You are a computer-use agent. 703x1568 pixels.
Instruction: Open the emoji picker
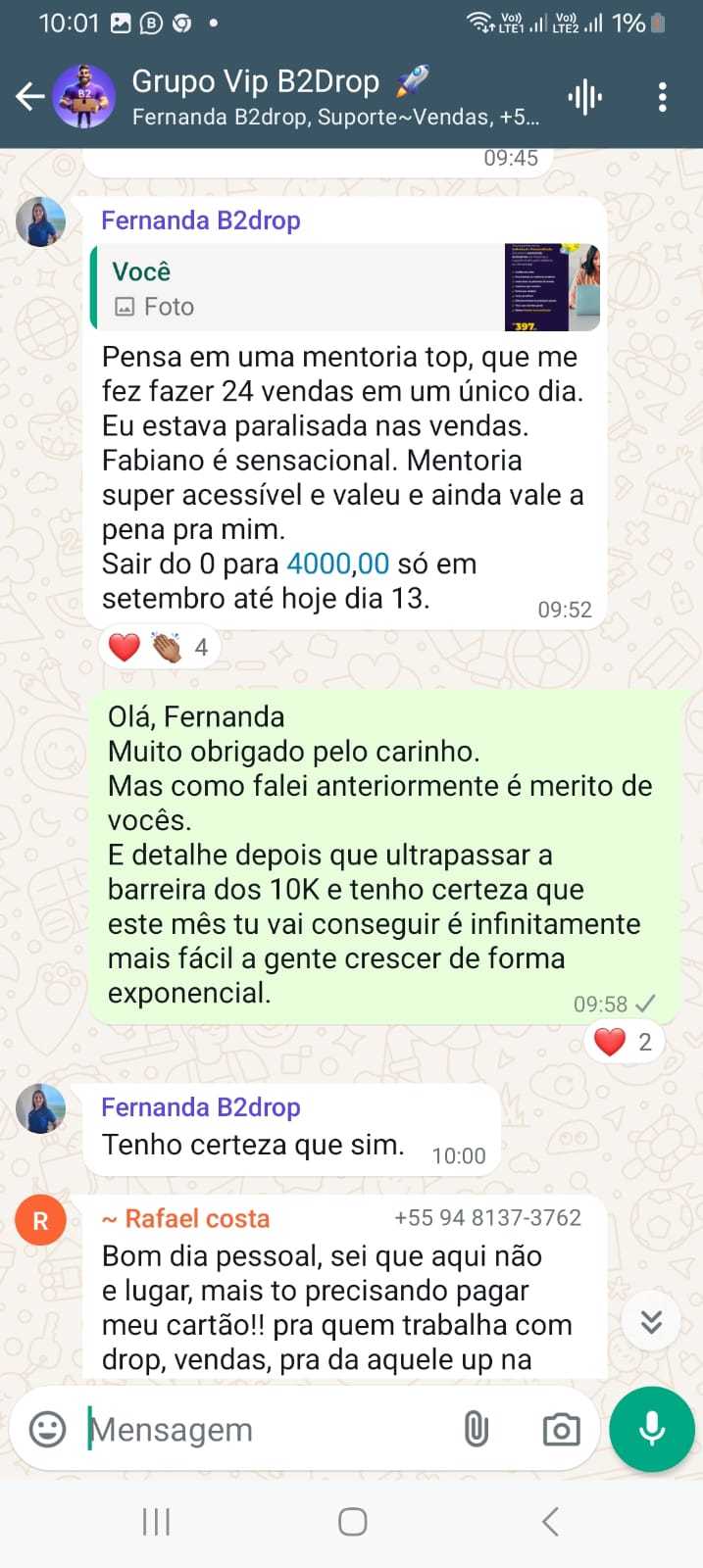(47, 1429)
